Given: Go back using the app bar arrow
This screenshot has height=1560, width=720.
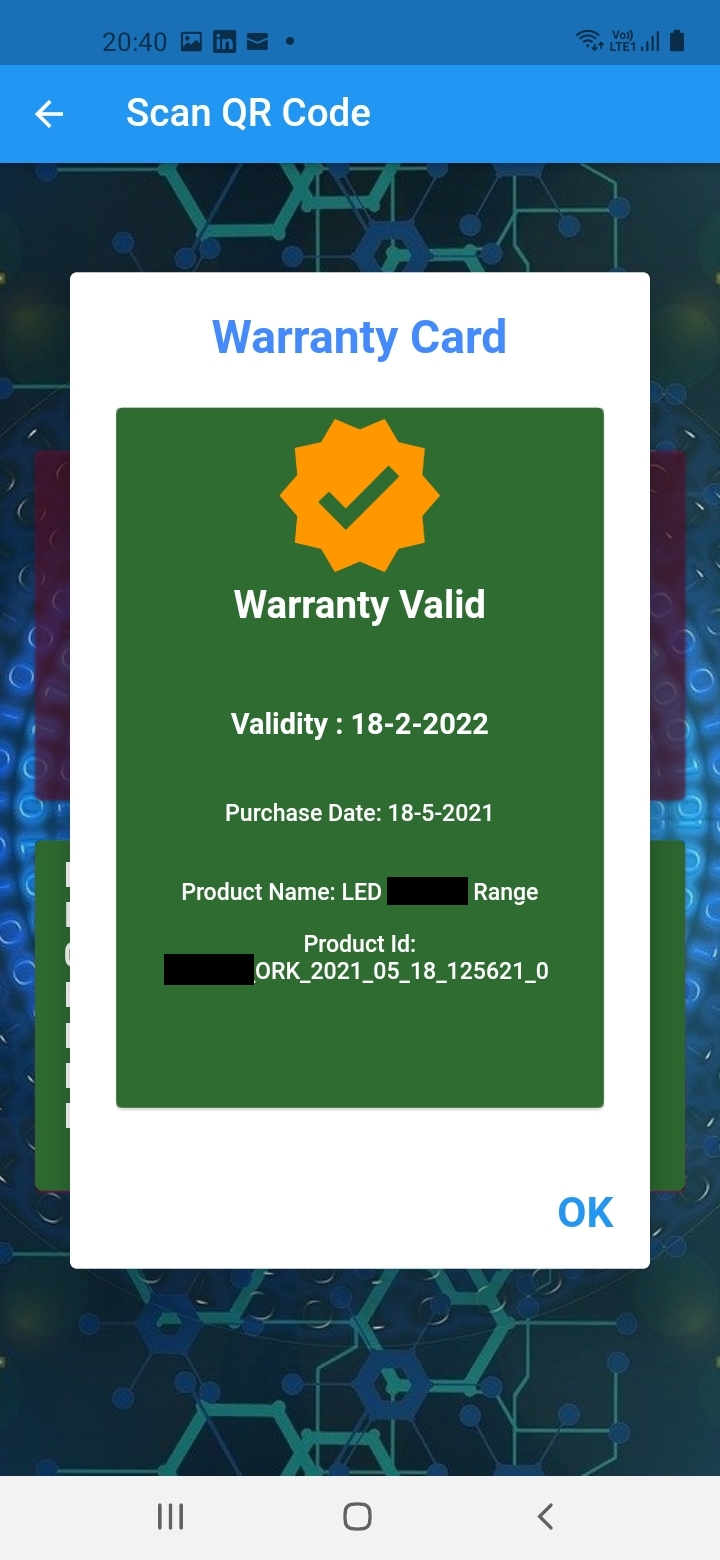Looking at the screenshot, I should pos(49,114).
